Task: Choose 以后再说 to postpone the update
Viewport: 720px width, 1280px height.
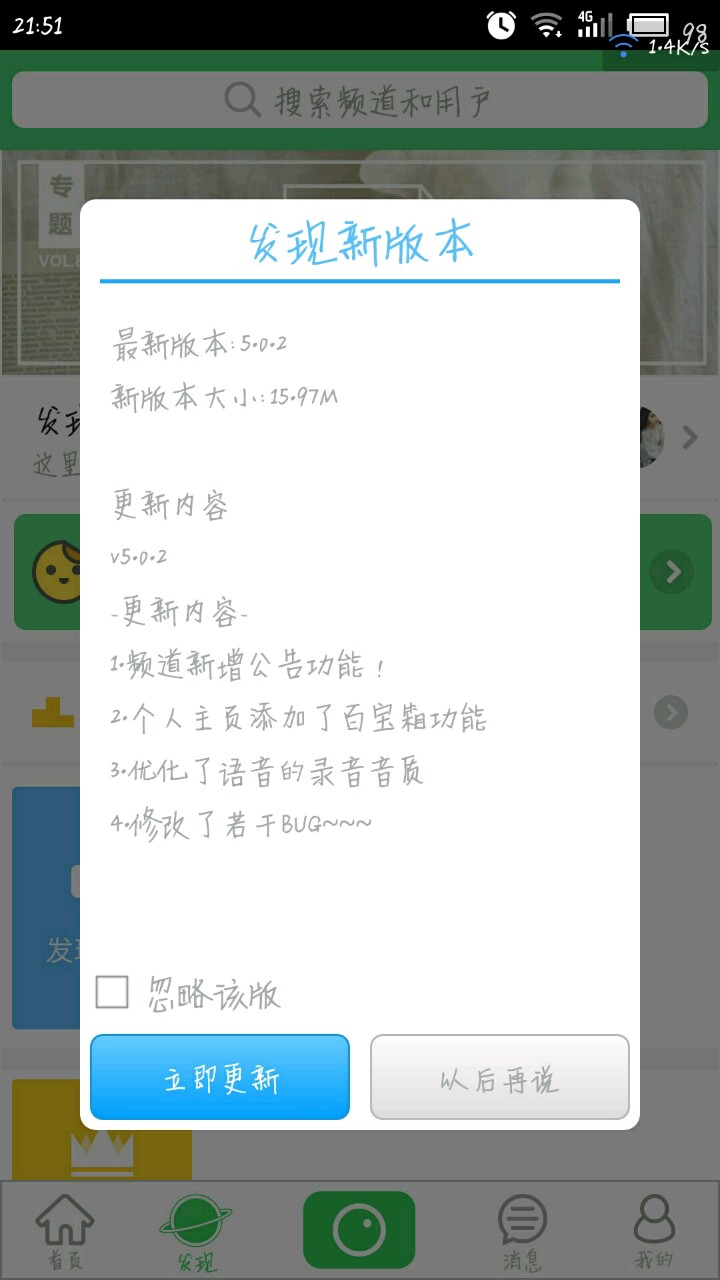Action: (500, 1077)
